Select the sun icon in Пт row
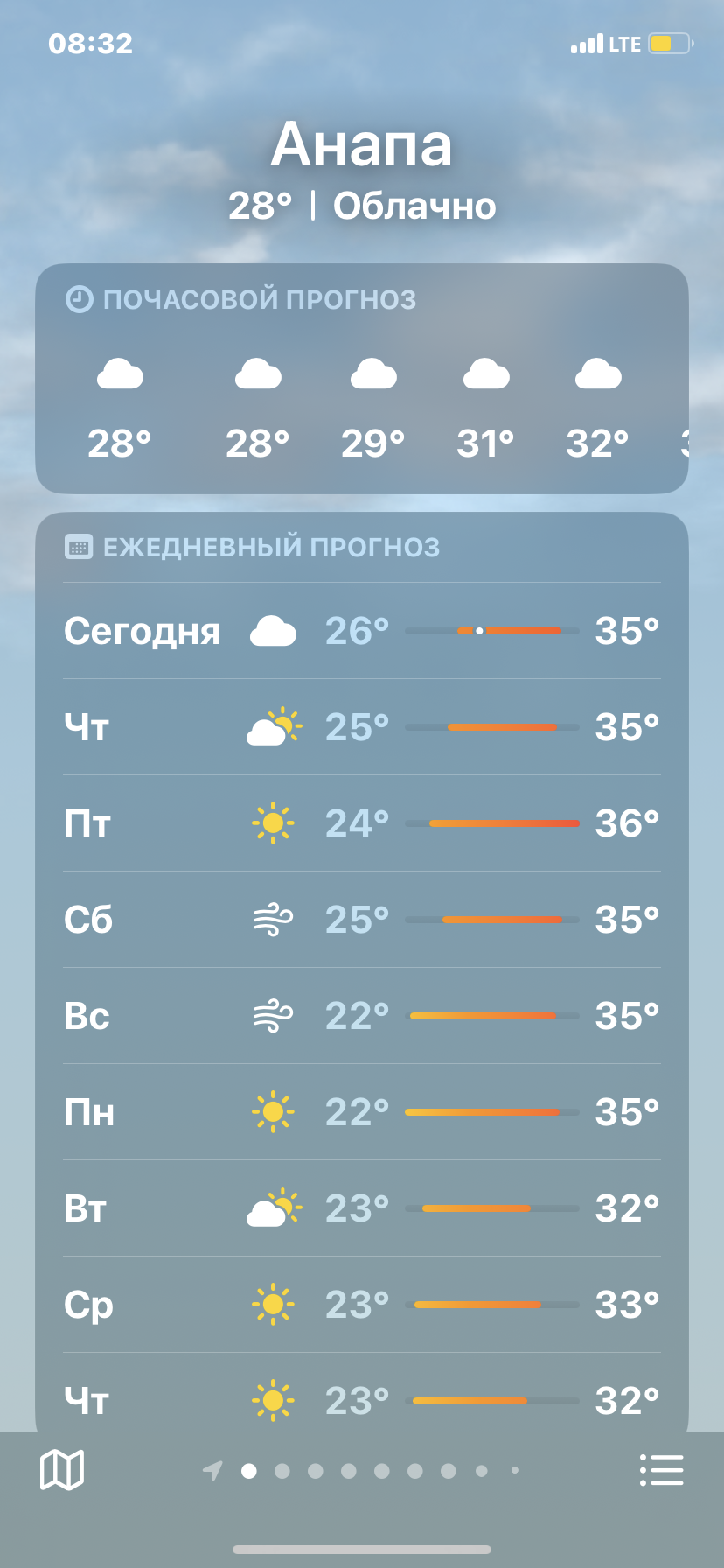724x1568 pixels. pos(274,822)
